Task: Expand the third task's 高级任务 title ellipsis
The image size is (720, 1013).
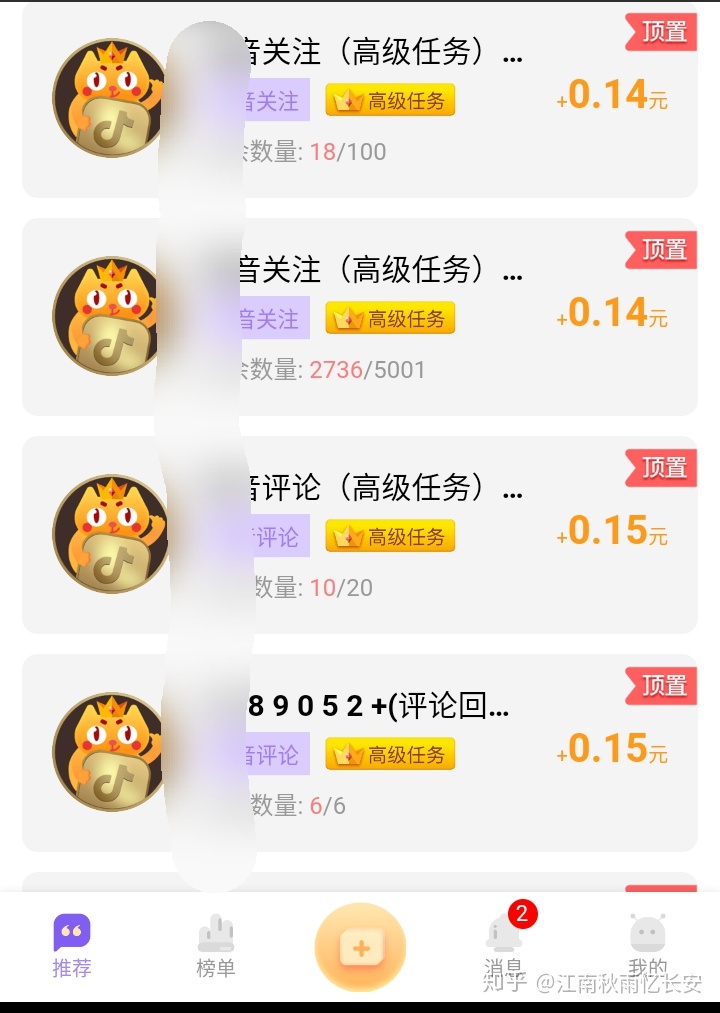Action: click(x=513, y=490)
